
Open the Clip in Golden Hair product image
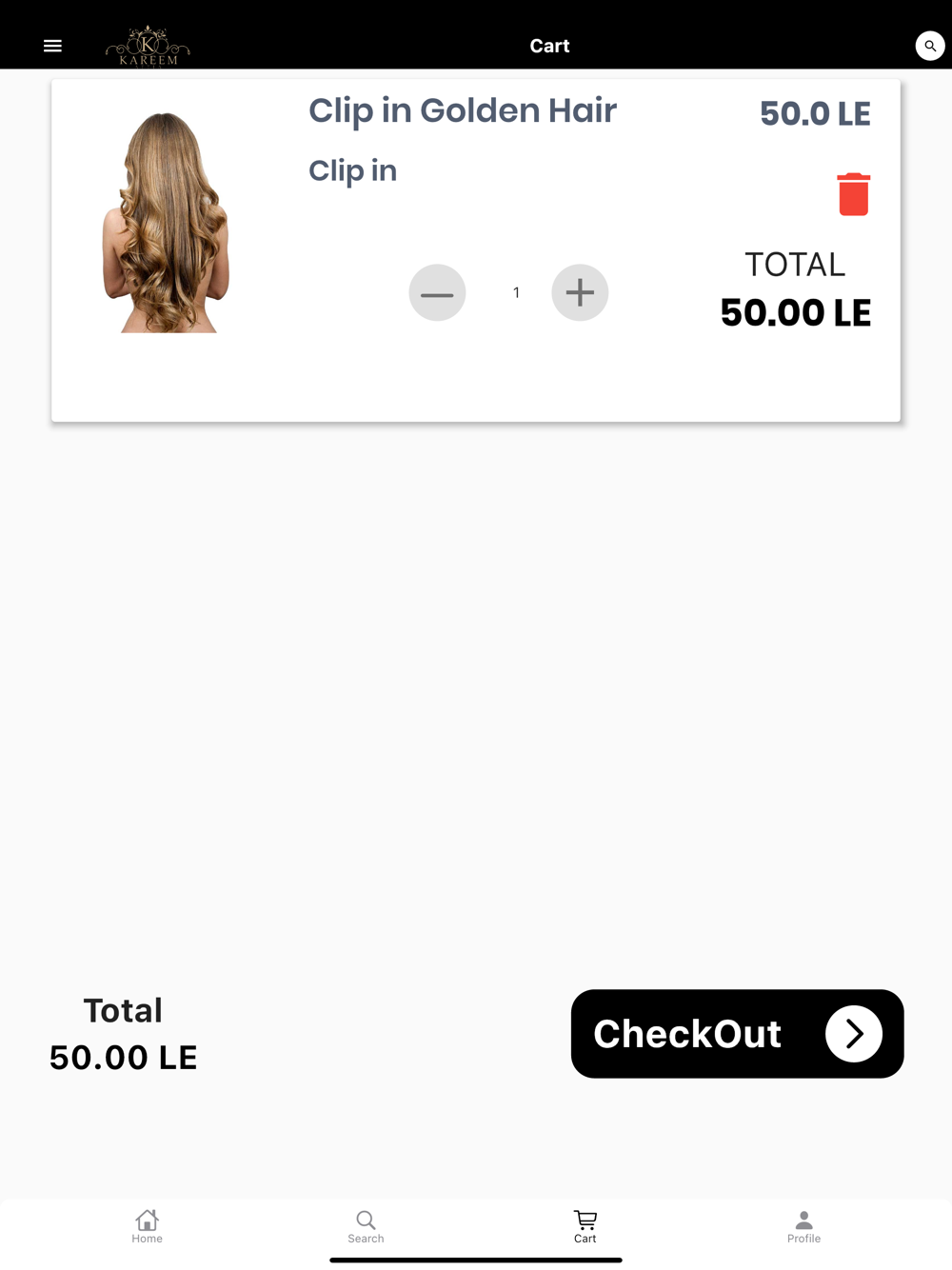point(167,223)
